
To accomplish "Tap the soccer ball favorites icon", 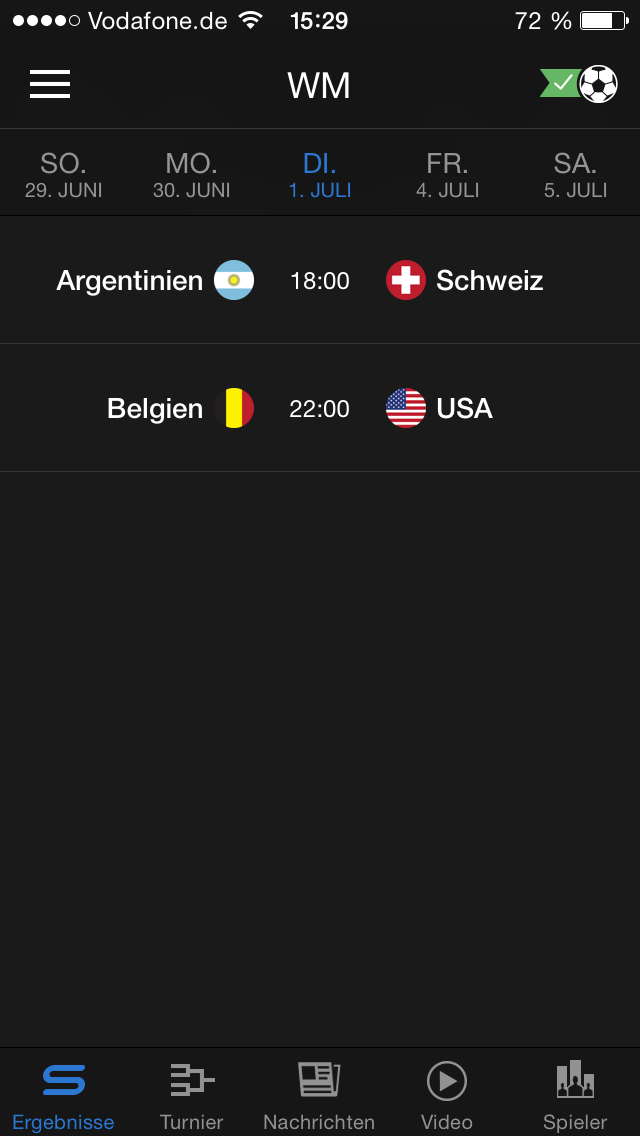I will (579, 84).
